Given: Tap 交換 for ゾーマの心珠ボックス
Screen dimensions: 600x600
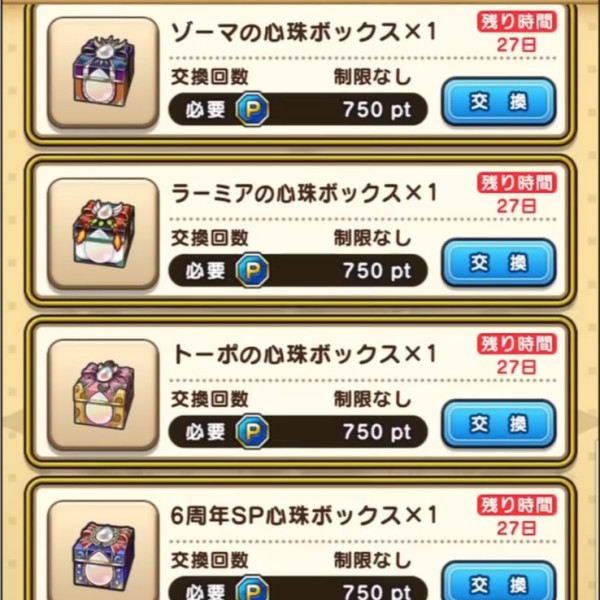Looking at the screenshot, I should tap(498, 102).
